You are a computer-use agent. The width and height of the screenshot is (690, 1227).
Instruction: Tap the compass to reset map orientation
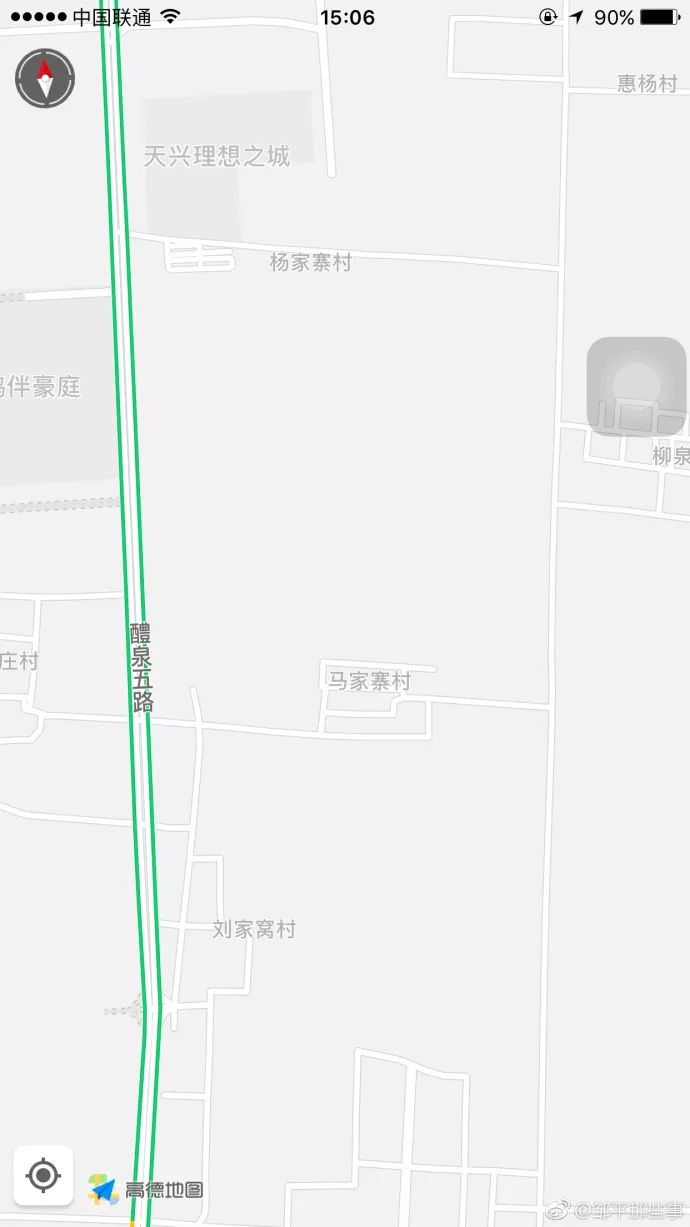pos(45,78)
